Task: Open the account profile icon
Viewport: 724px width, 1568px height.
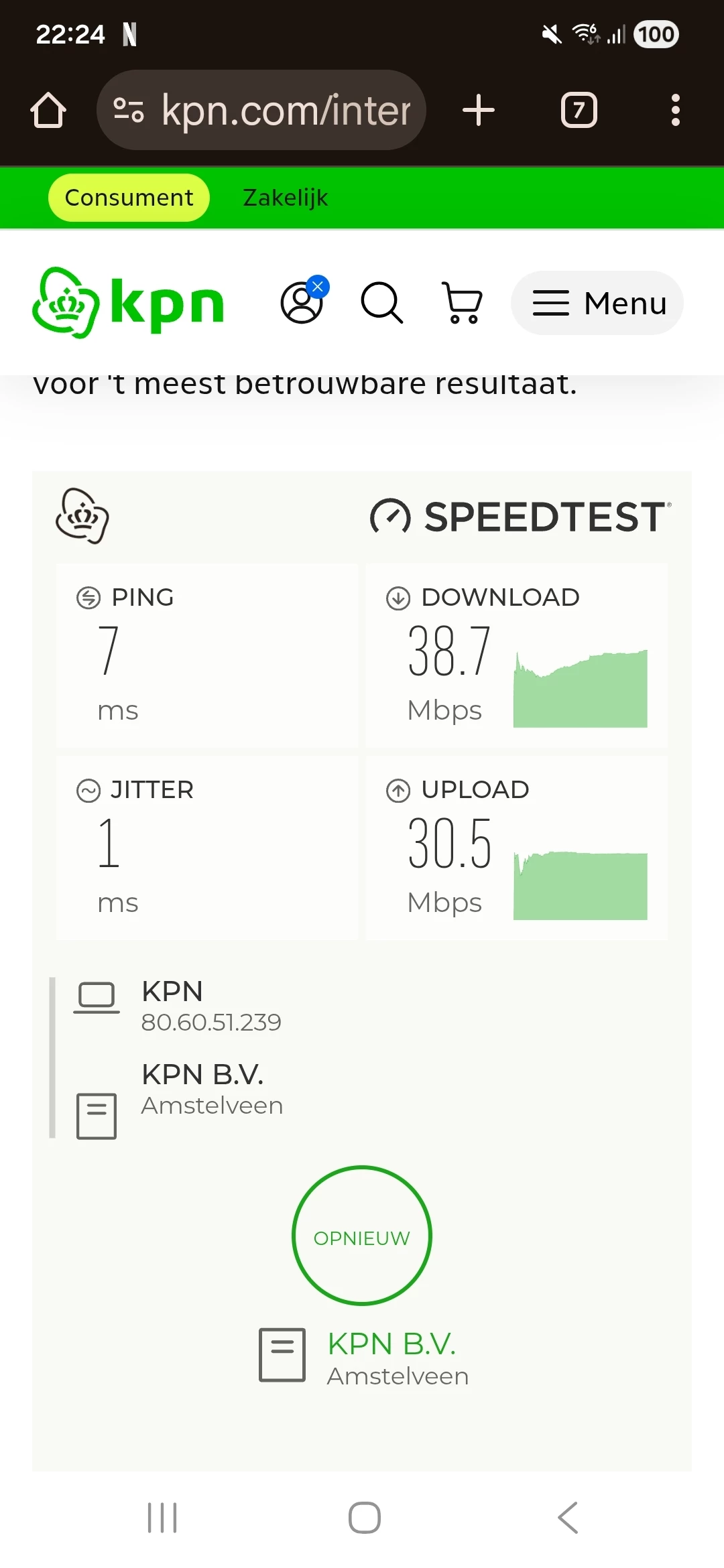Action: click(302, 303)
